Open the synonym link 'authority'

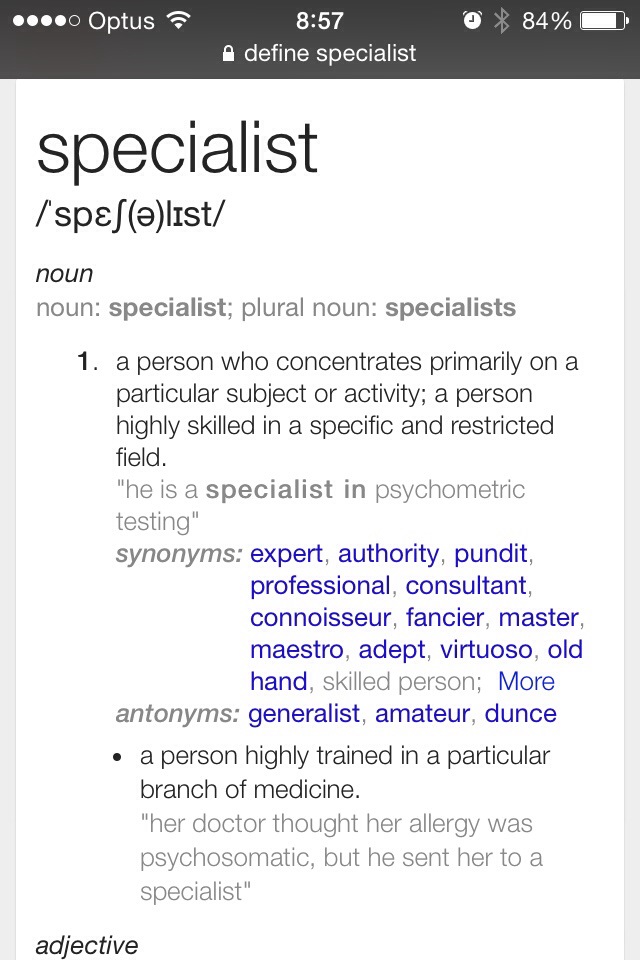click(388, 554)
